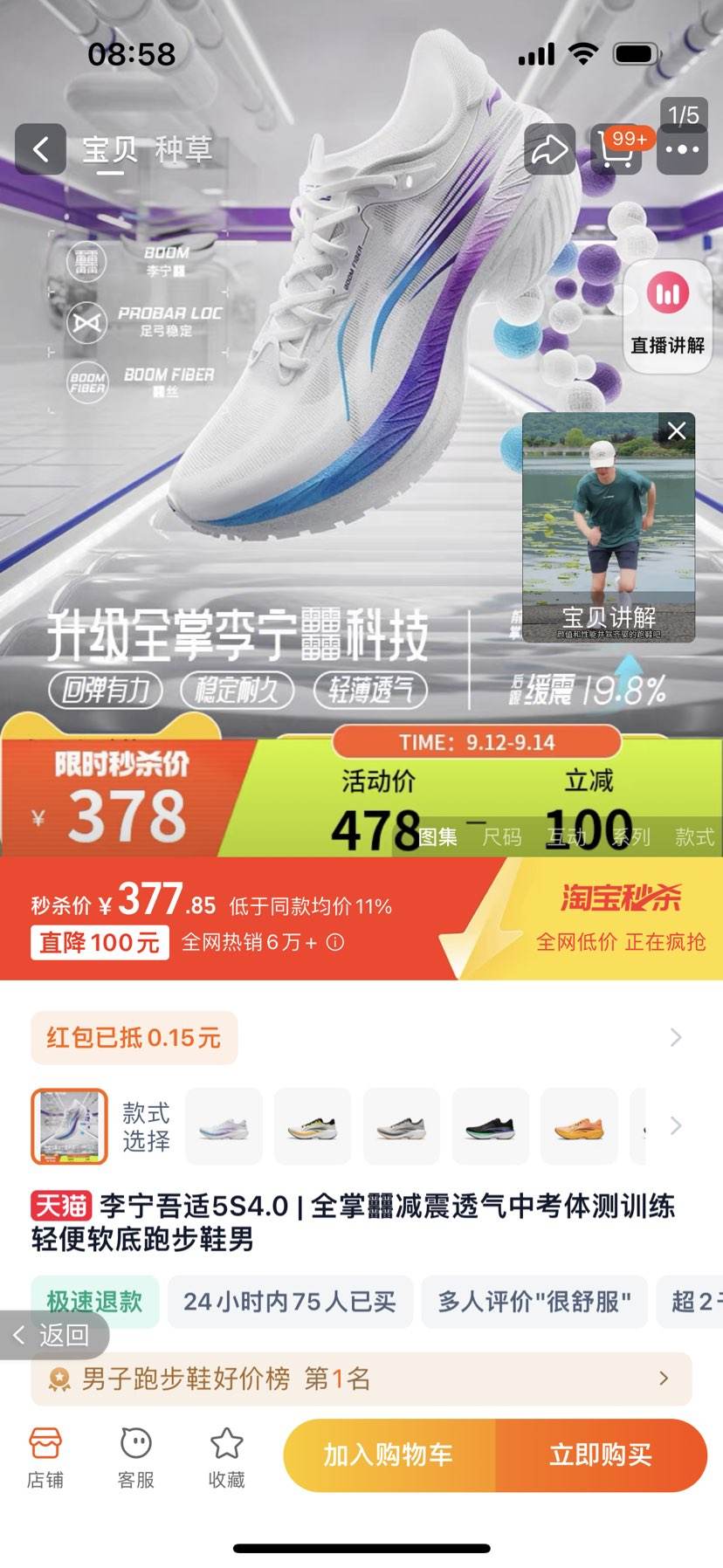Switch to the 种草 tab

tap(183, 150)
